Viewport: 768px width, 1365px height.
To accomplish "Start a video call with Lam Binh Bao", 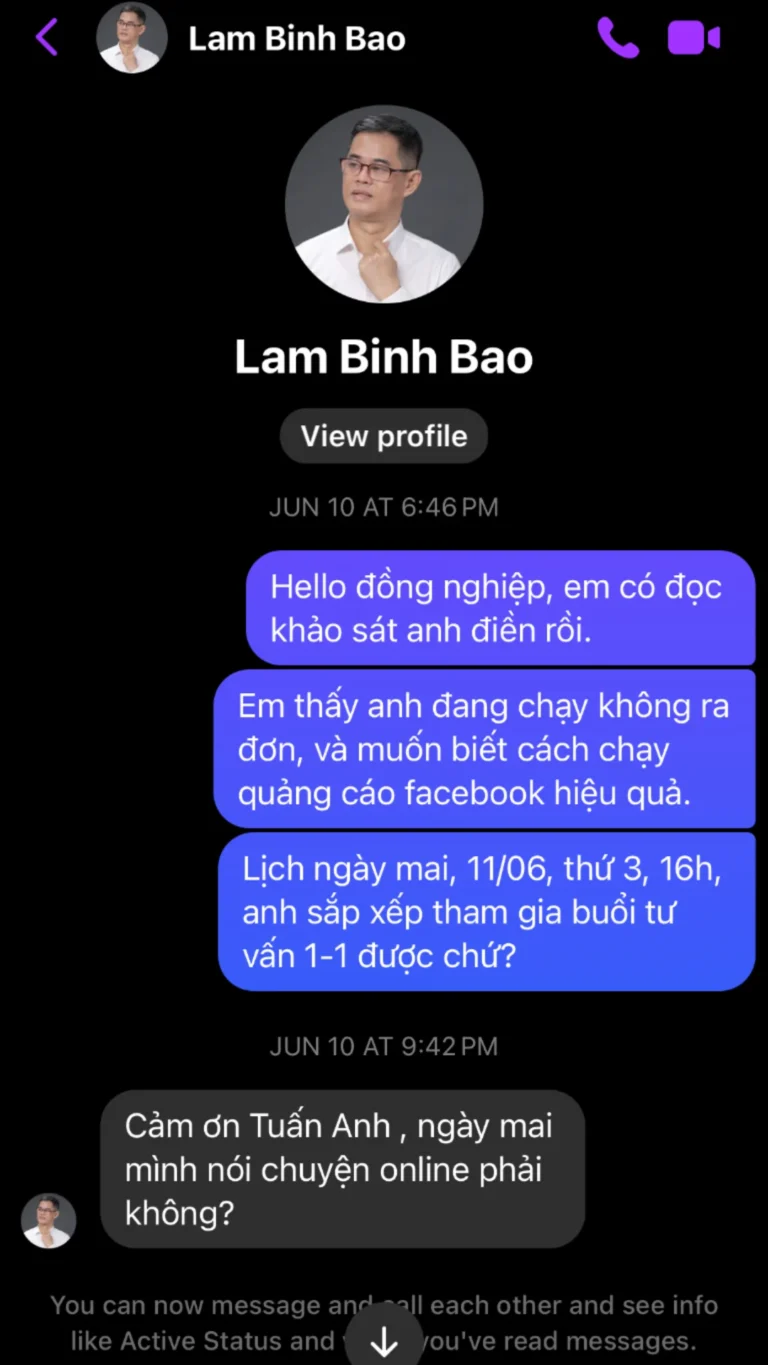I will pyautogui.click(x=693, y=38).
